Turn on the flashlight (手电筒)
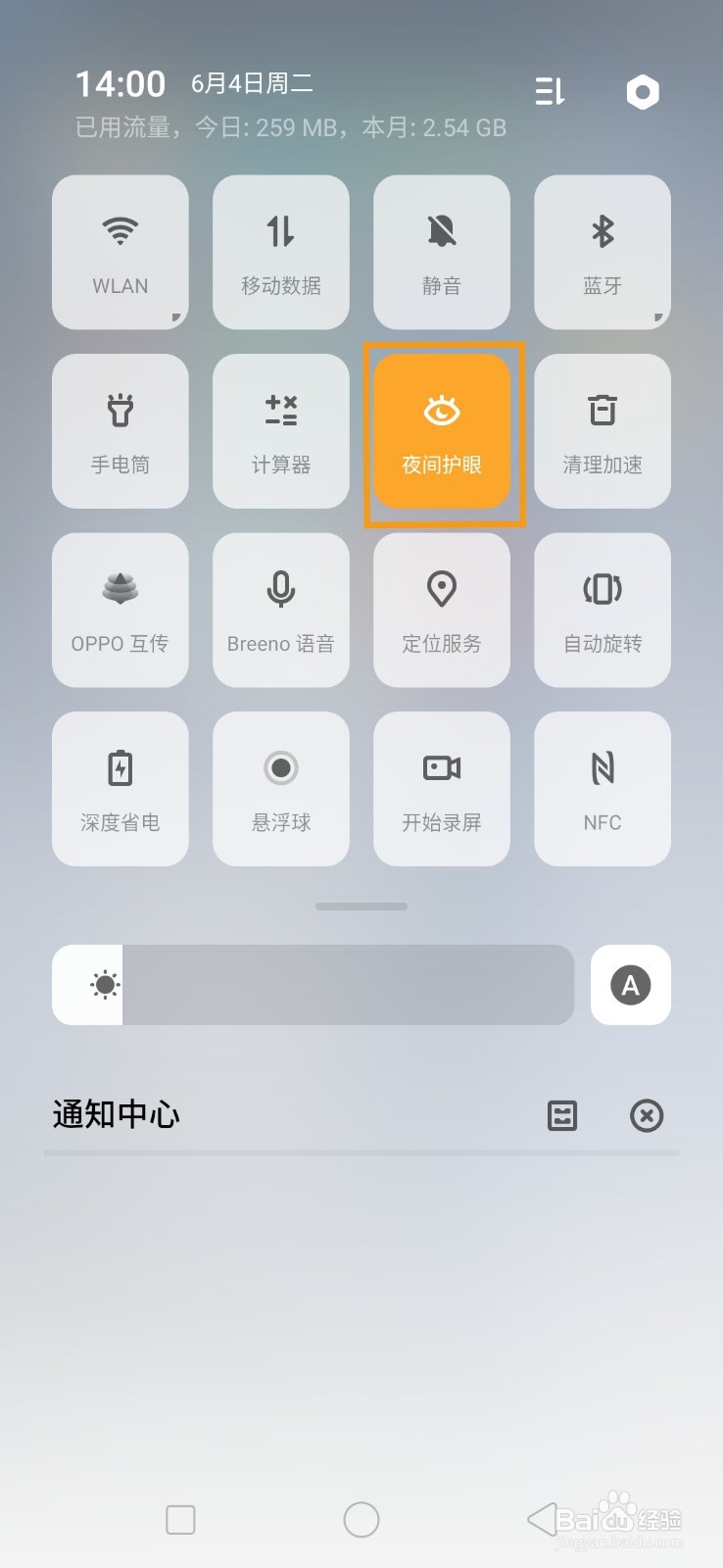Viewport: 723px width, 1568px height. coord(120,431)
